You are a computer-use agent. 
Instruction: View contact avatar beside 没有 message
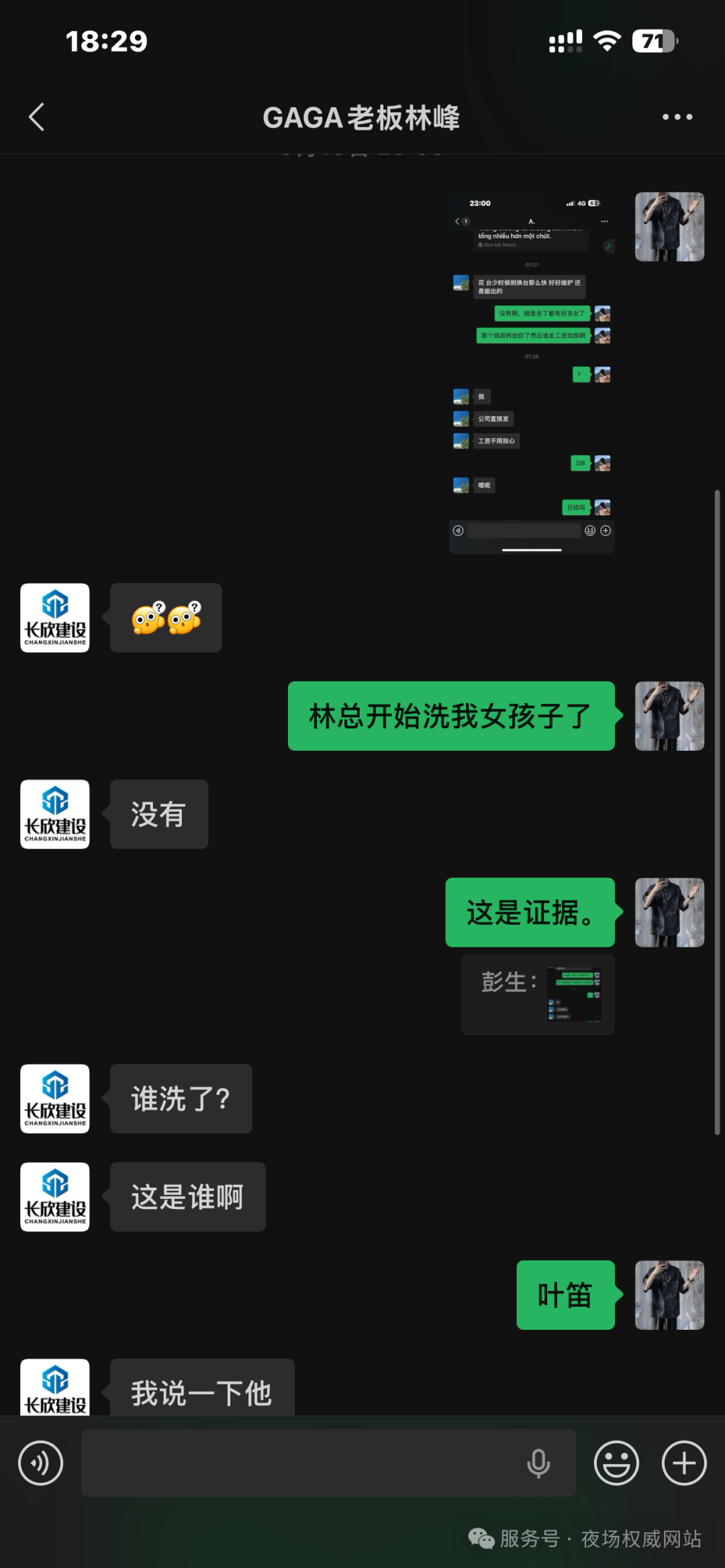[x=55, y=814]
